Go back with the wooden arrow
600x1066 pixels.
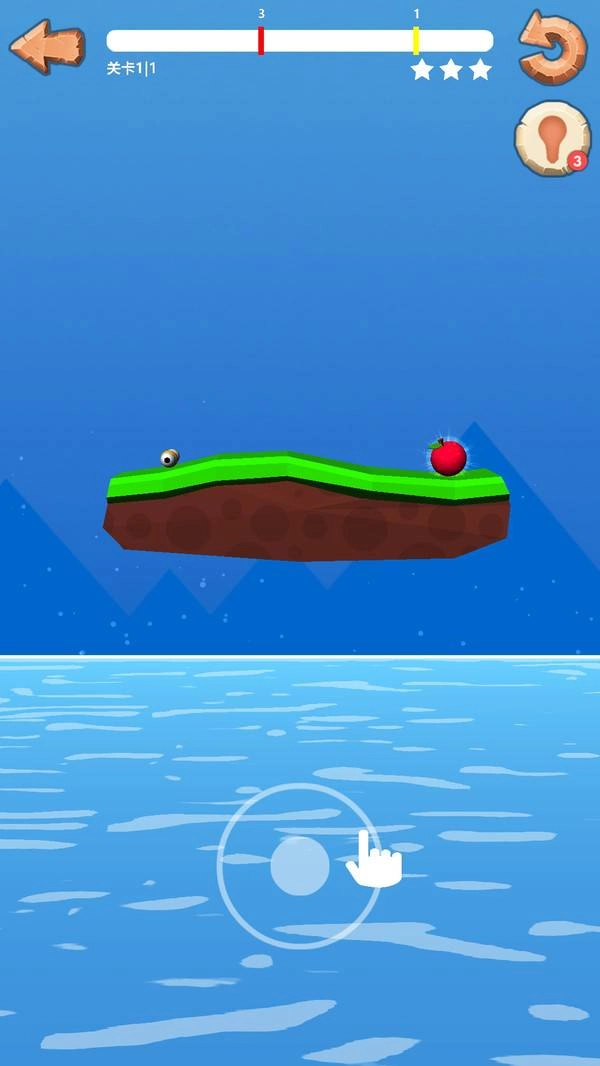(x=46, y=46)
